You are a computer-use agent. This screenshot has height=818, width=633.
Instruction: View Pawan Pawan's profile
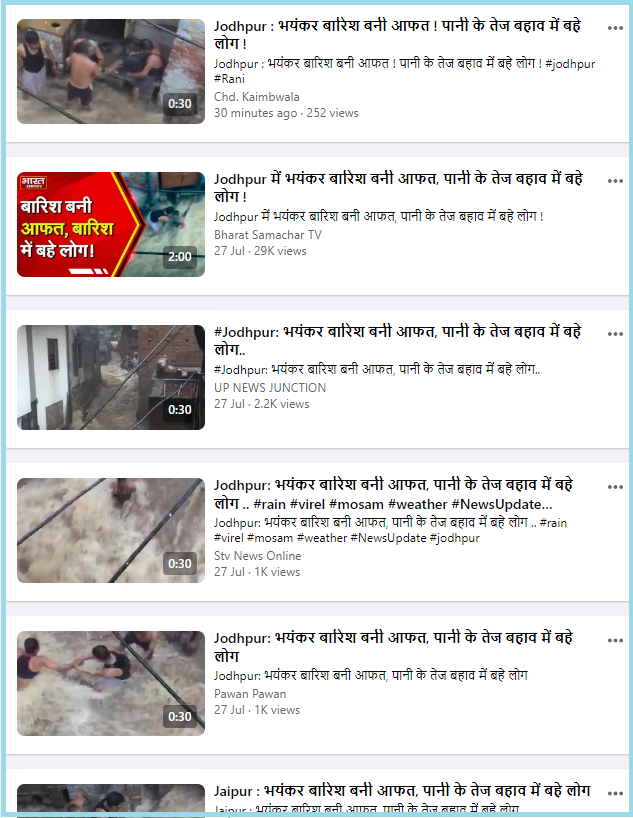coord(249,693)
